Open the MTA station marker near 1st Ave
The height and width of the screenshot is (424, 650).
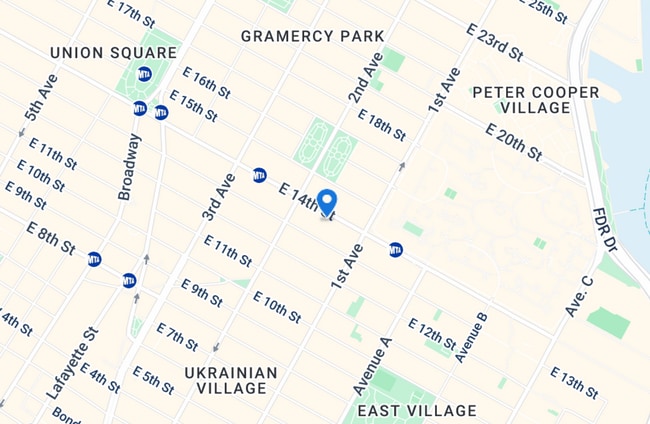click(x=395, y=250)
